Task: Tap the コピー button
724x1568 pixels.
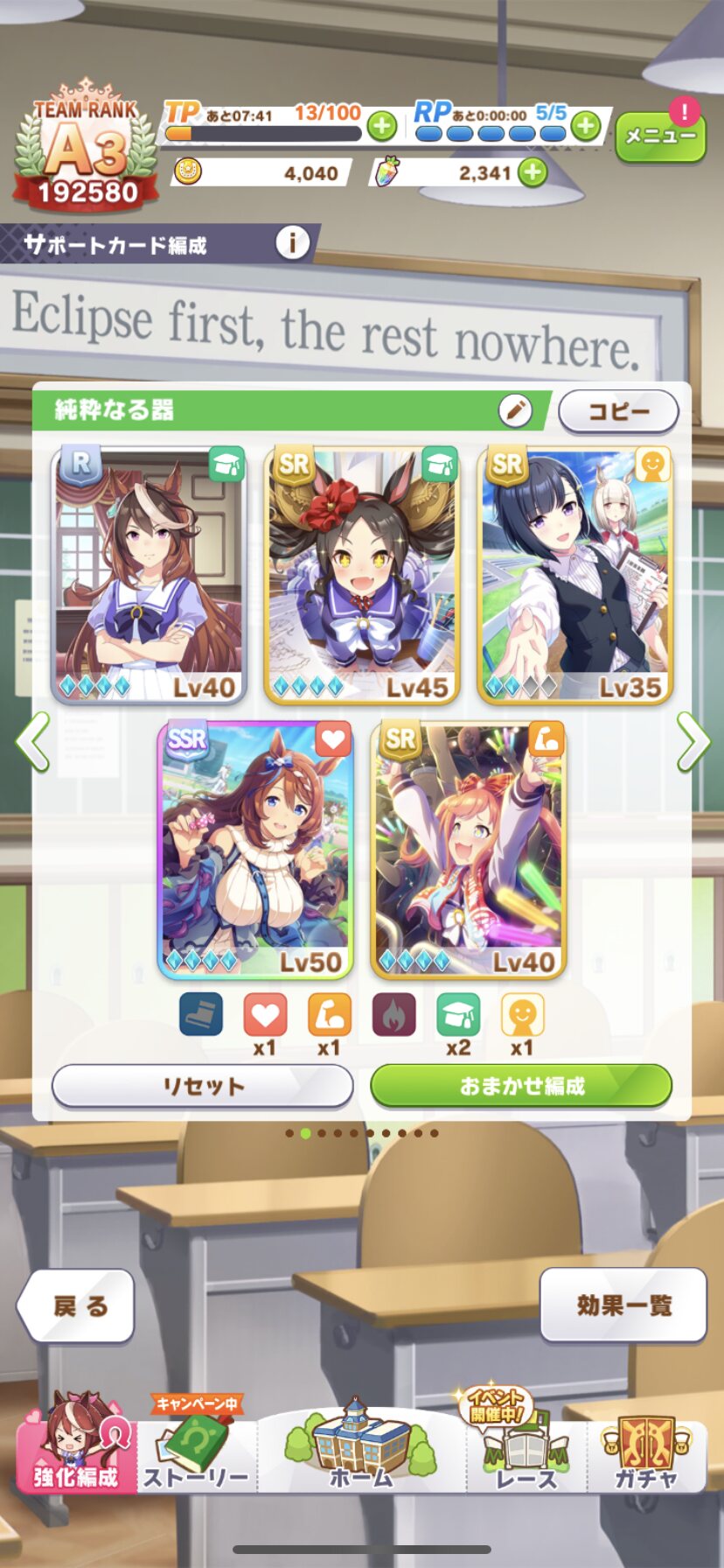Action: click(618, 410)
